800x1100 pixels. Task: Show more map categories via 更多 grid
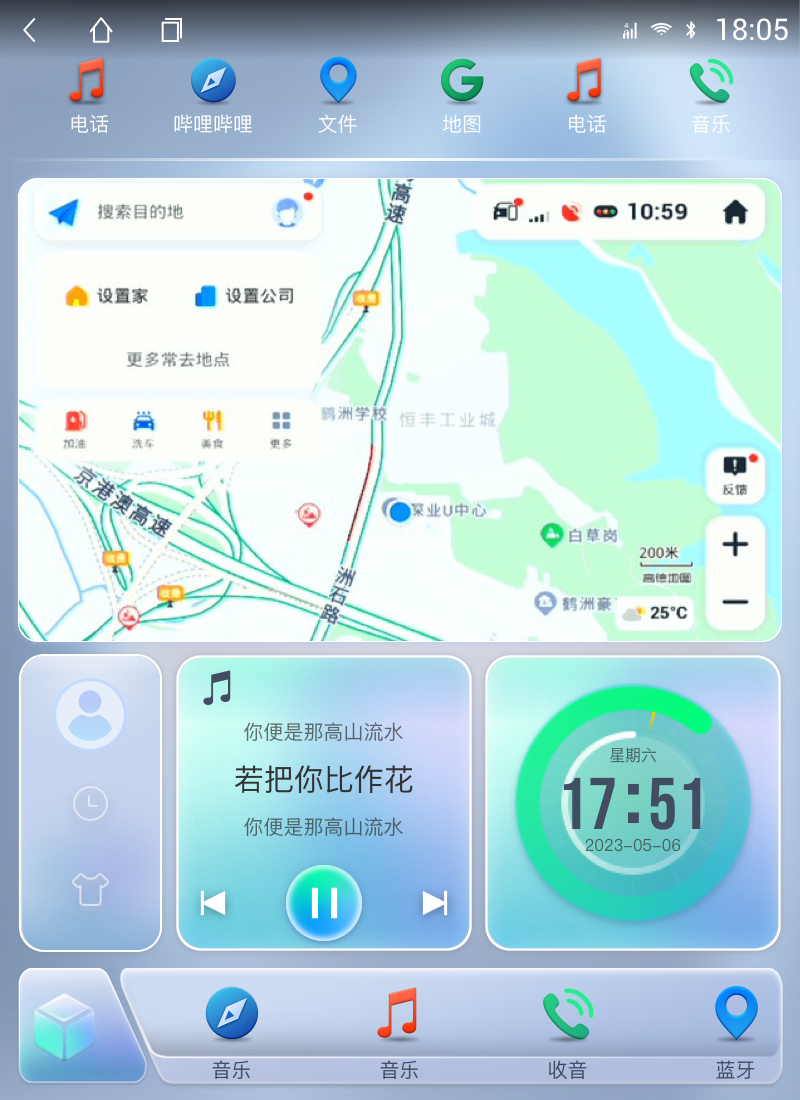(281, 429)
